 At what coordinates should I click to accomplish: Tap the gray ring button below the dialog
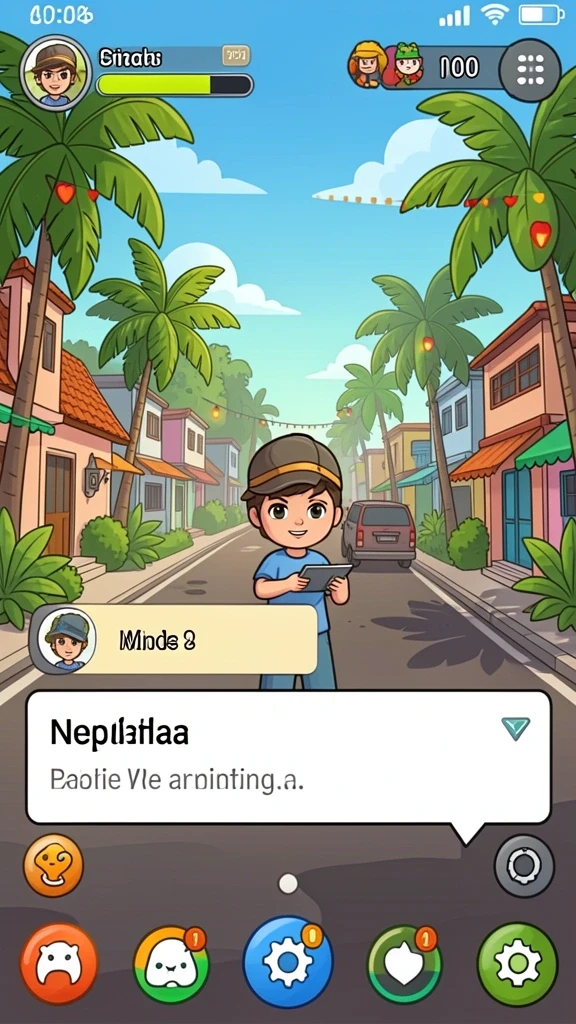524,866
